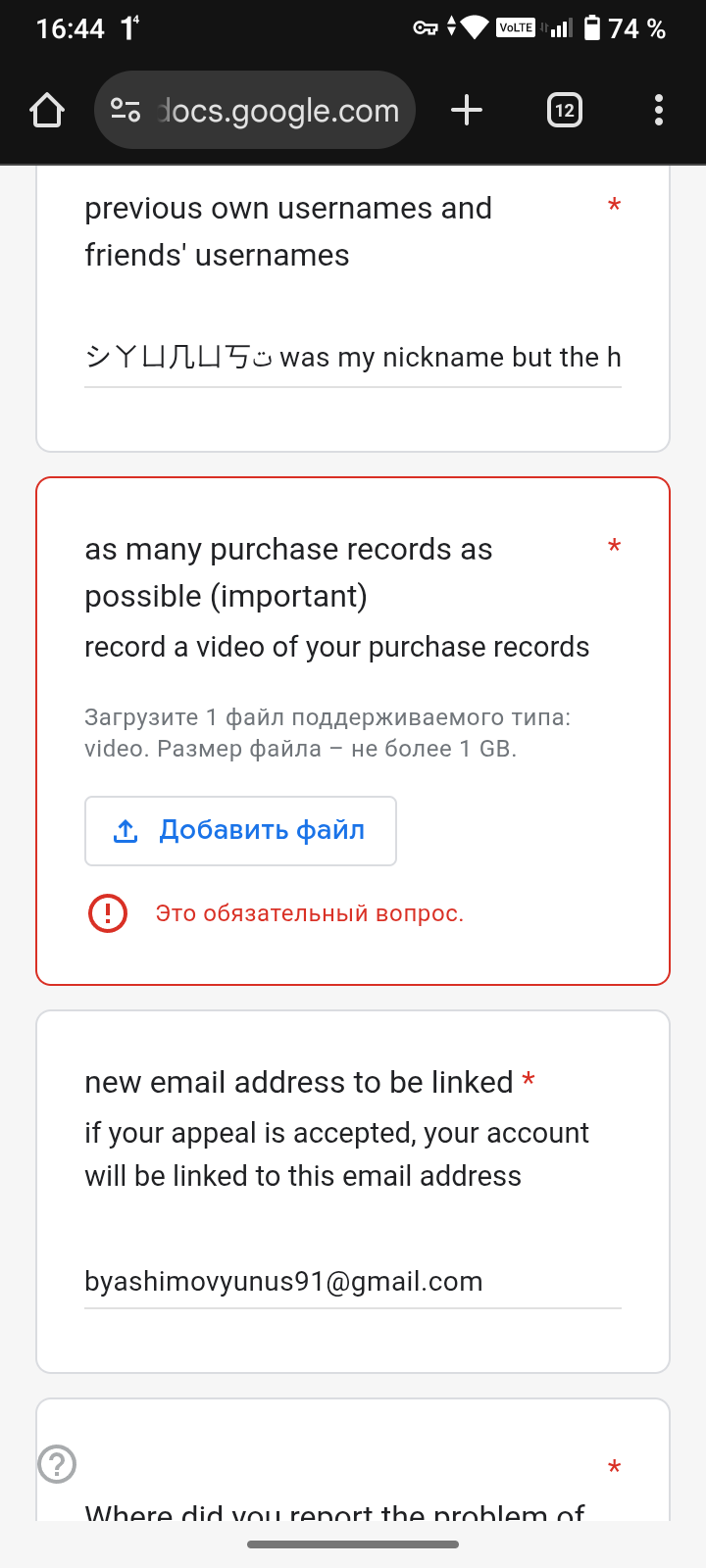Viewport: 706px width, 1568px height.
Task: Go to the browser home page
Action: (47, 111)
